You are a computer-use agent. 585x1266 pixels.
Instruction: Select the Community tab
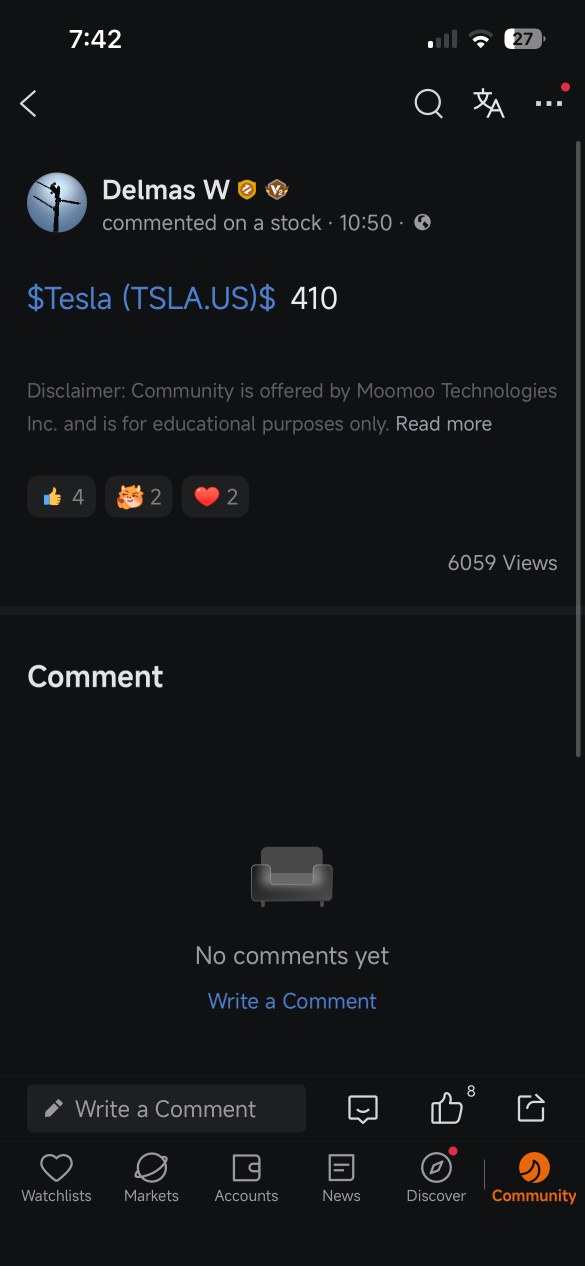click(x=534, y=1177)
